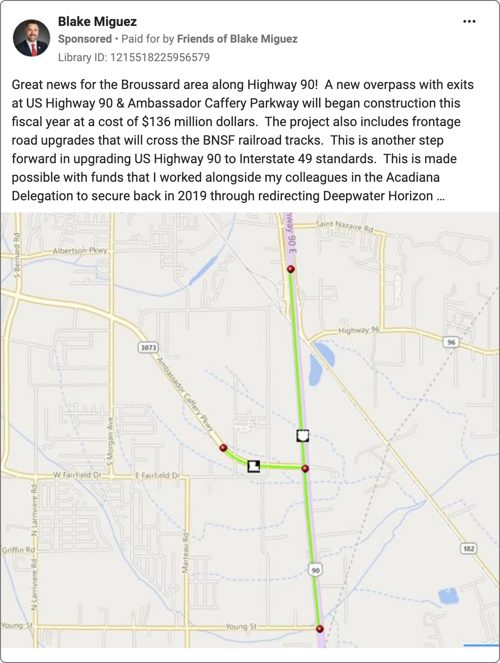Open Blake Miguez's profile picture
The image size is (500, 663).
(x=31, y=38)
